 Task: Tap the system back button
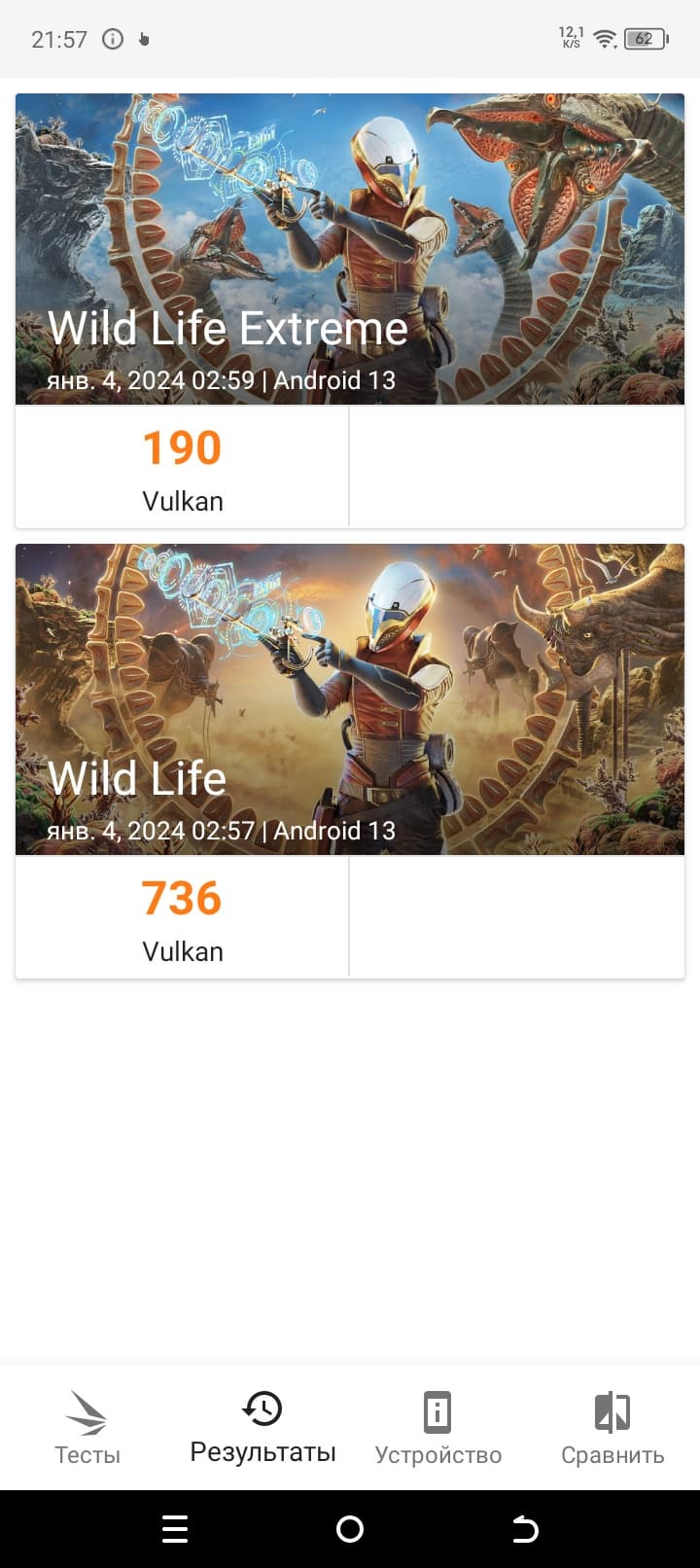click(525, 1529)
